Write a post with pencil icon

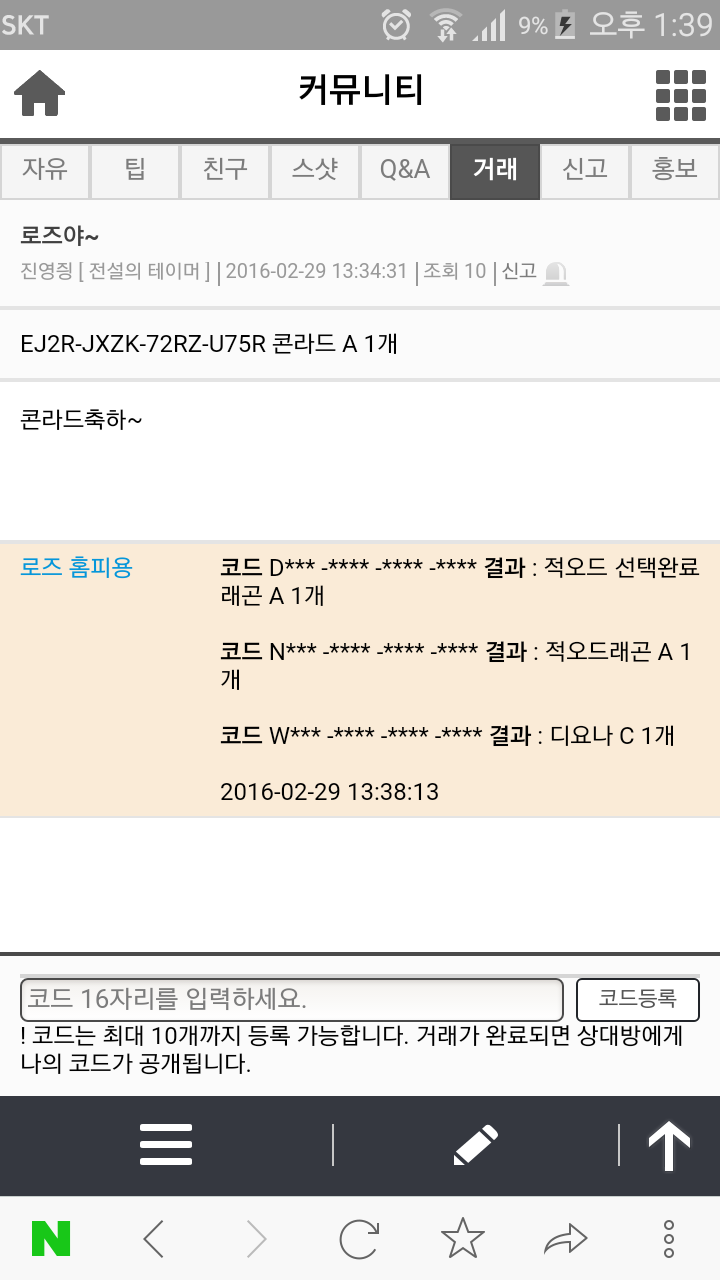[x=475, y=1144]
